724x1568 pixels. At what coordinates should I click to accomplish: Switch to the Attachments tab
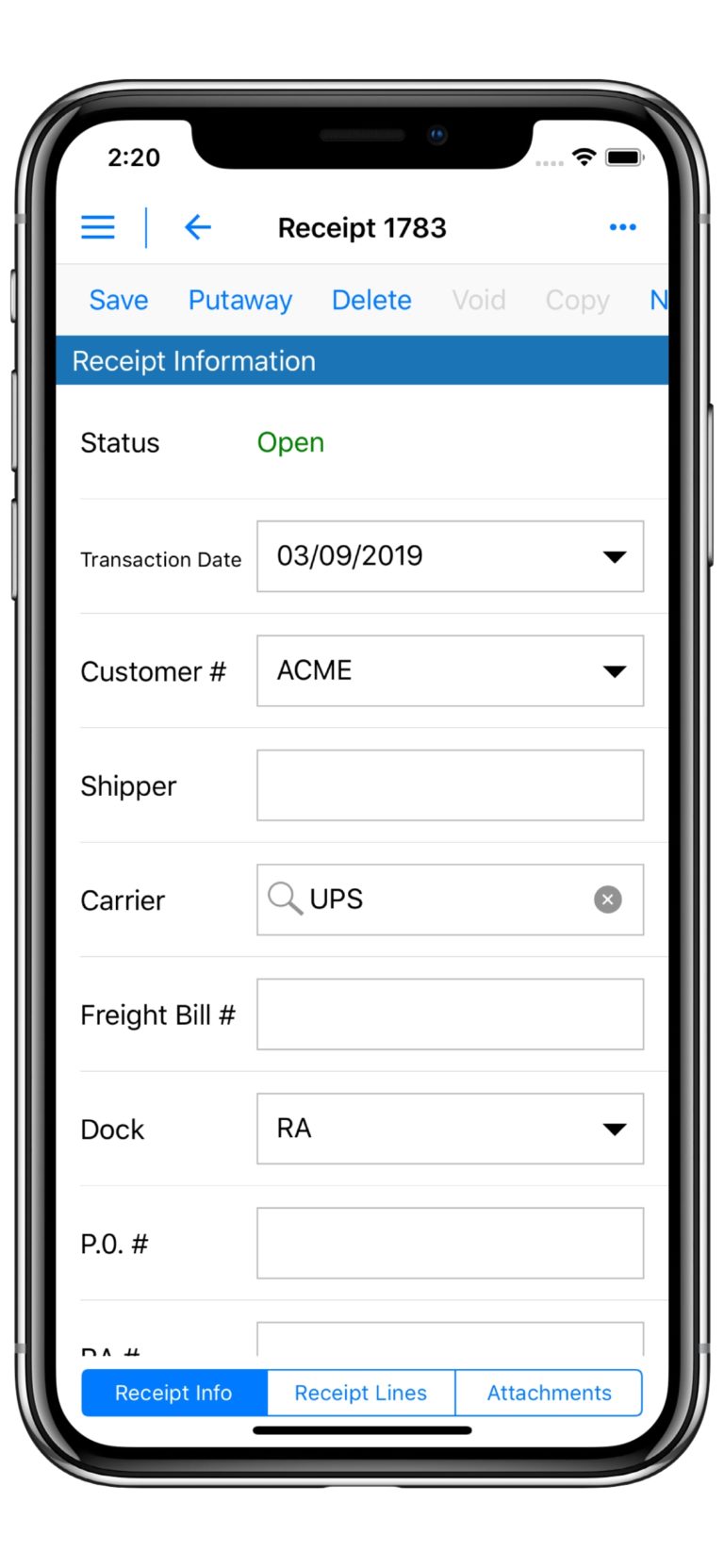(549, 1393)
